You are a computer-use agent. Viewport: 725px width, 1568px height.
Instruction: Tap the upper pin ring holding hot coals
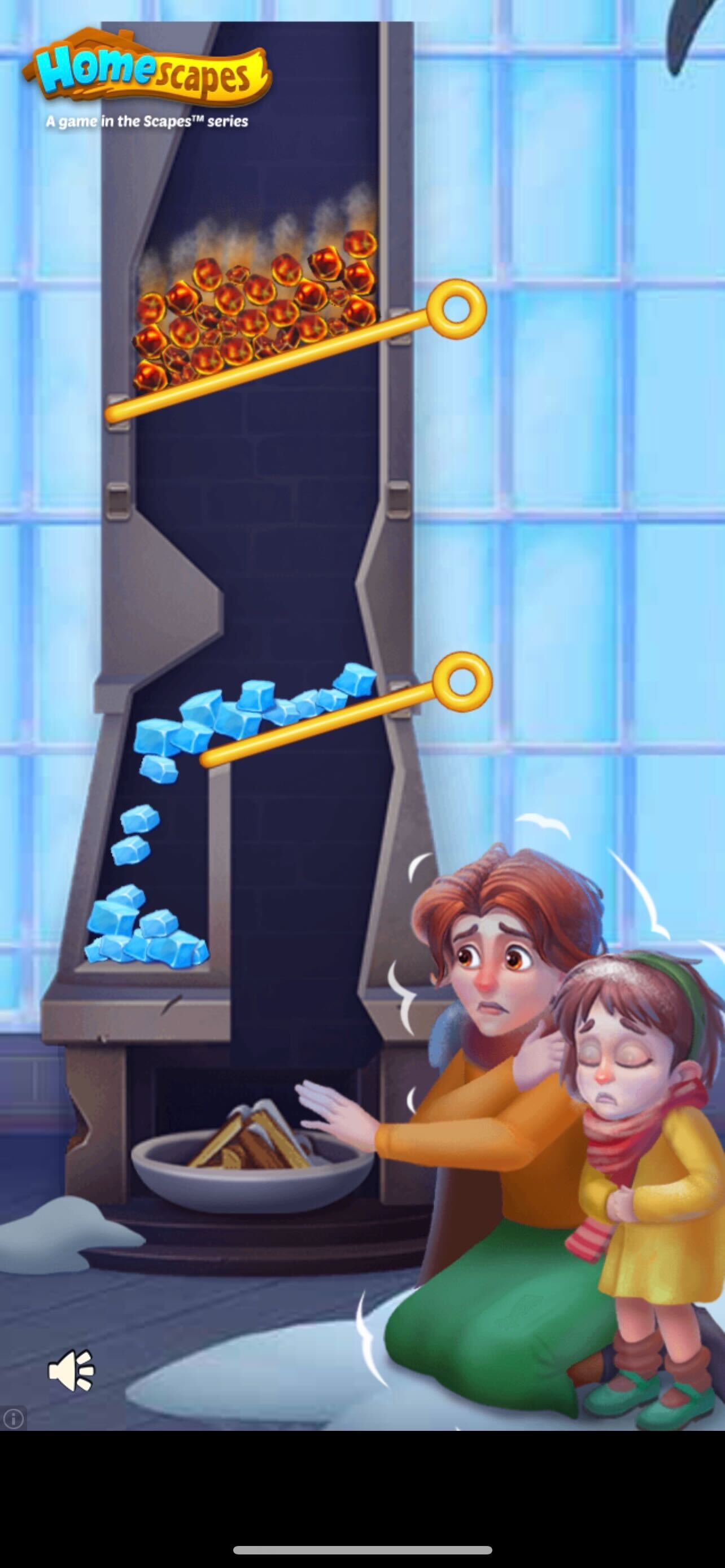456,309
